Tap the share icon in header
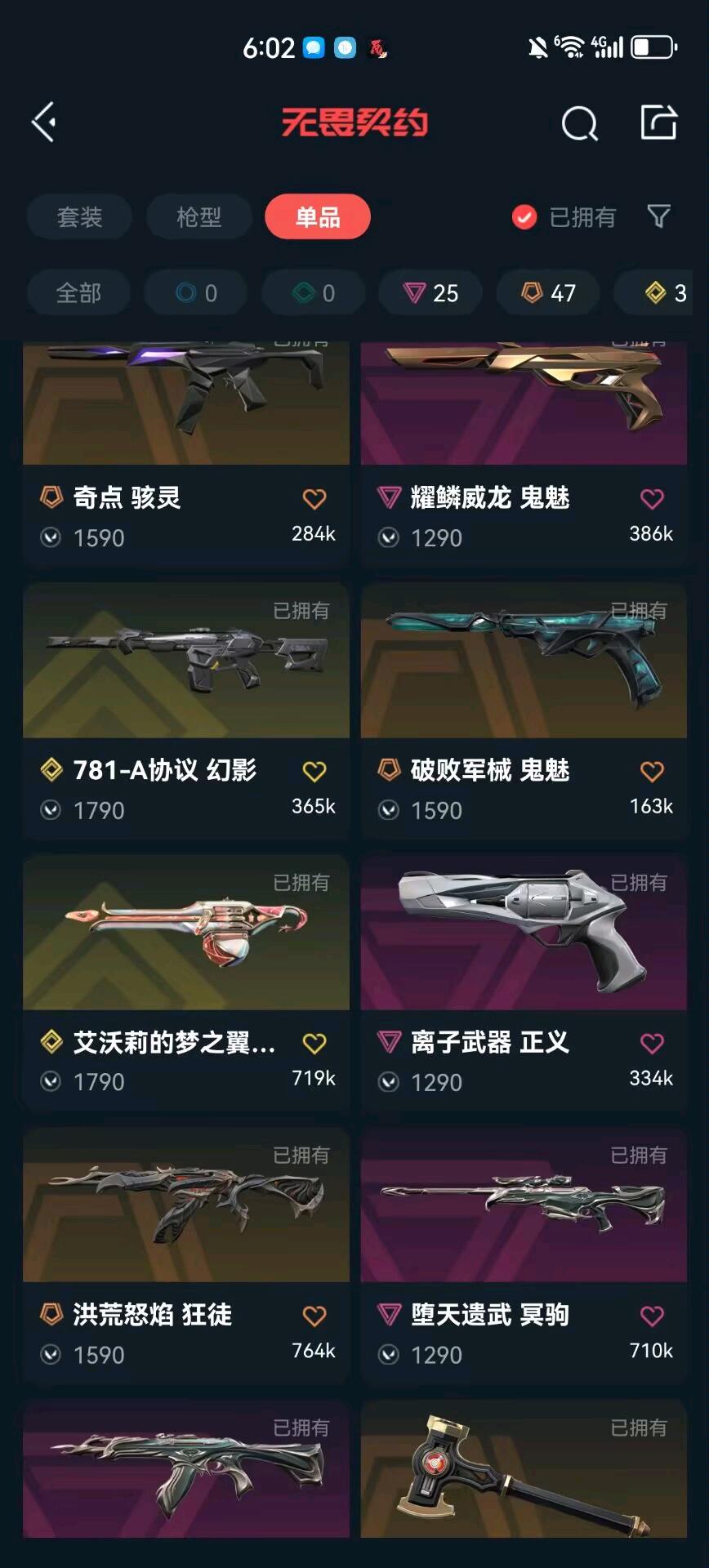Viewport: 709px width, 1568px height. [658, 122]
